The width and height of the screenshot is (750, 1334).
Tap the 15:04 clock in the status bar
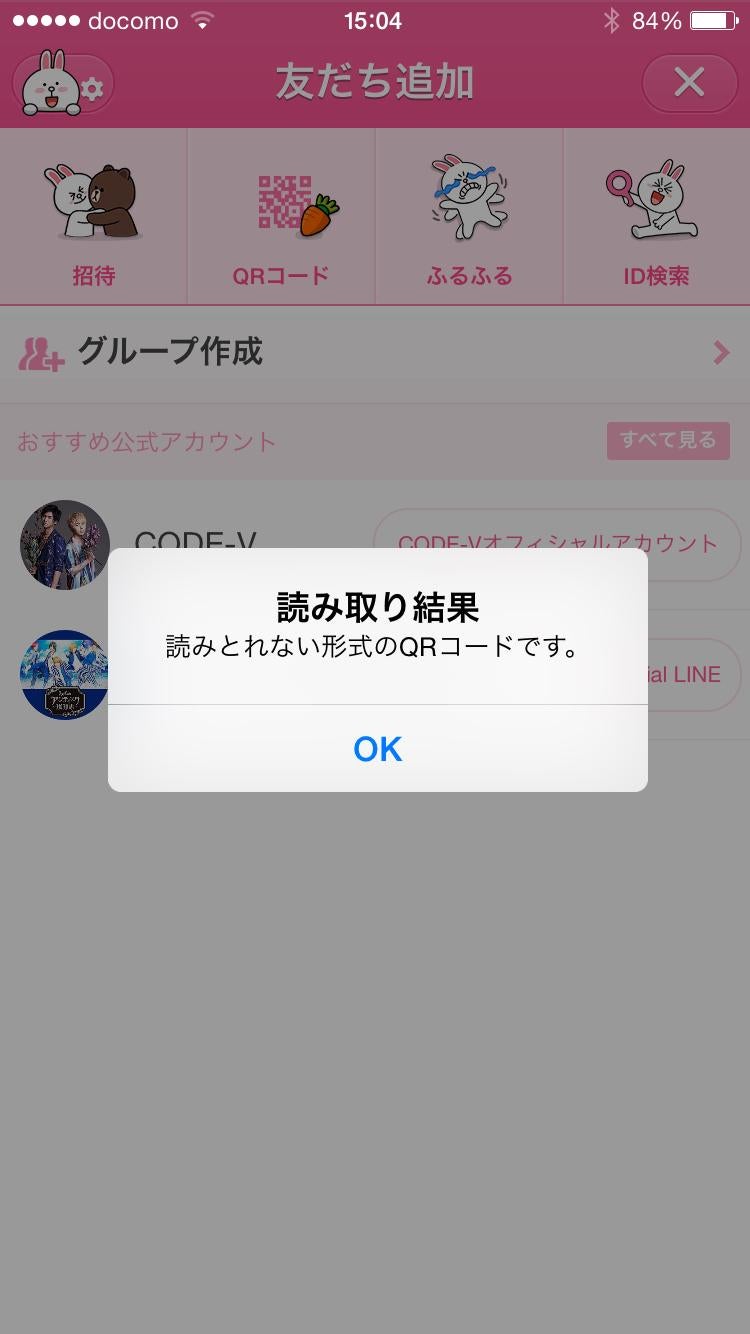pyautogui.click(x=374, y=19)
